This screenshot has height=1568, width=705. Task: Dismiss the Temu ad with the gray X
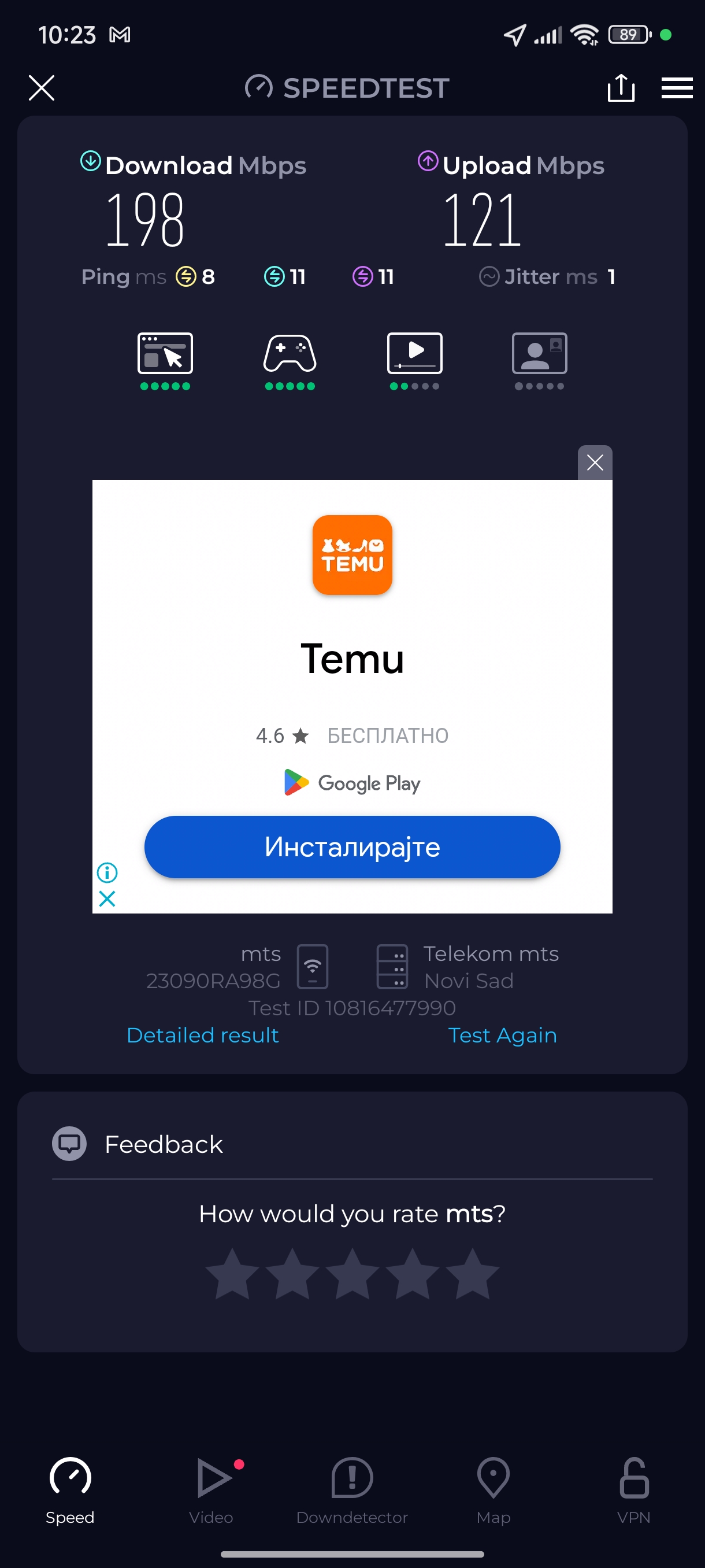[594, 463]
